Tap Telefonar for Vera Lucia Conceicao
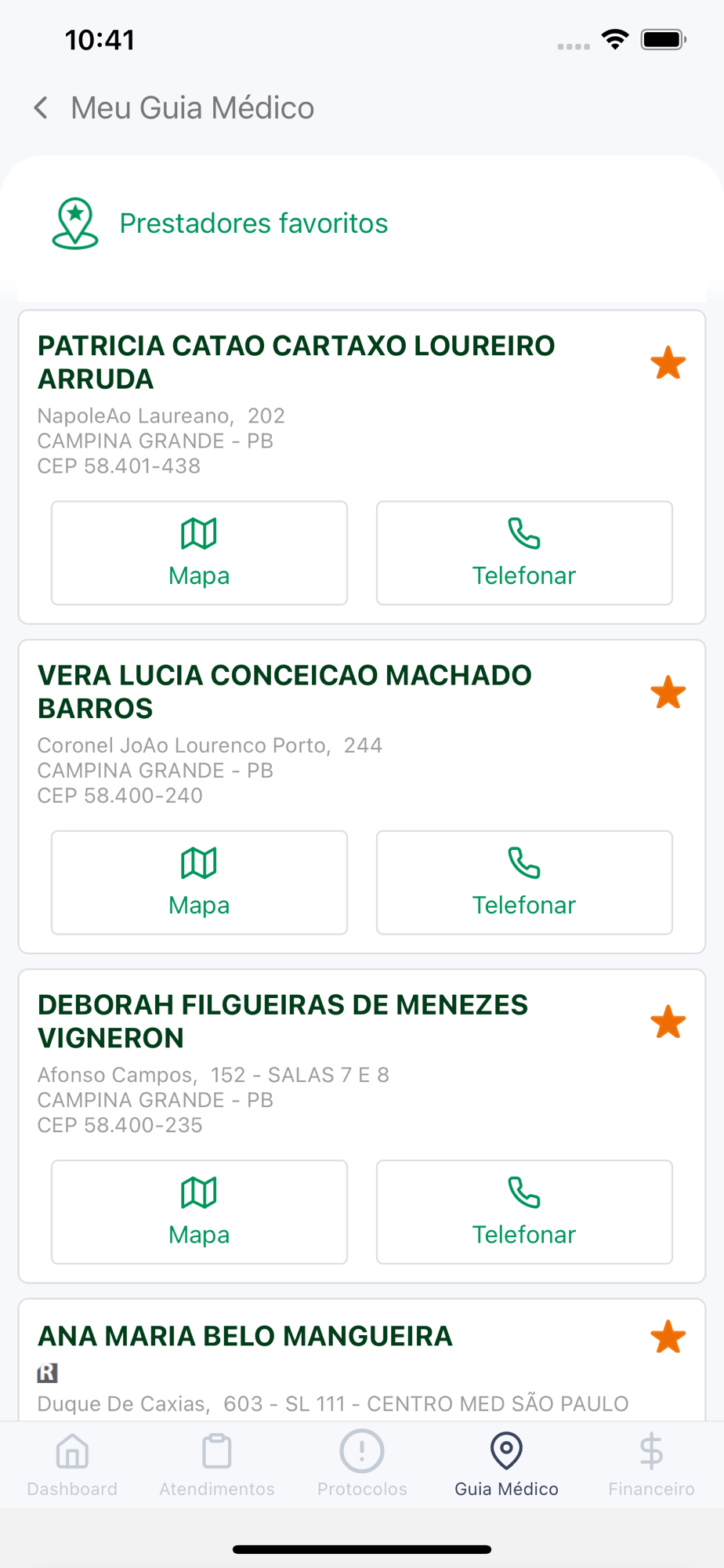 (524, 882)
